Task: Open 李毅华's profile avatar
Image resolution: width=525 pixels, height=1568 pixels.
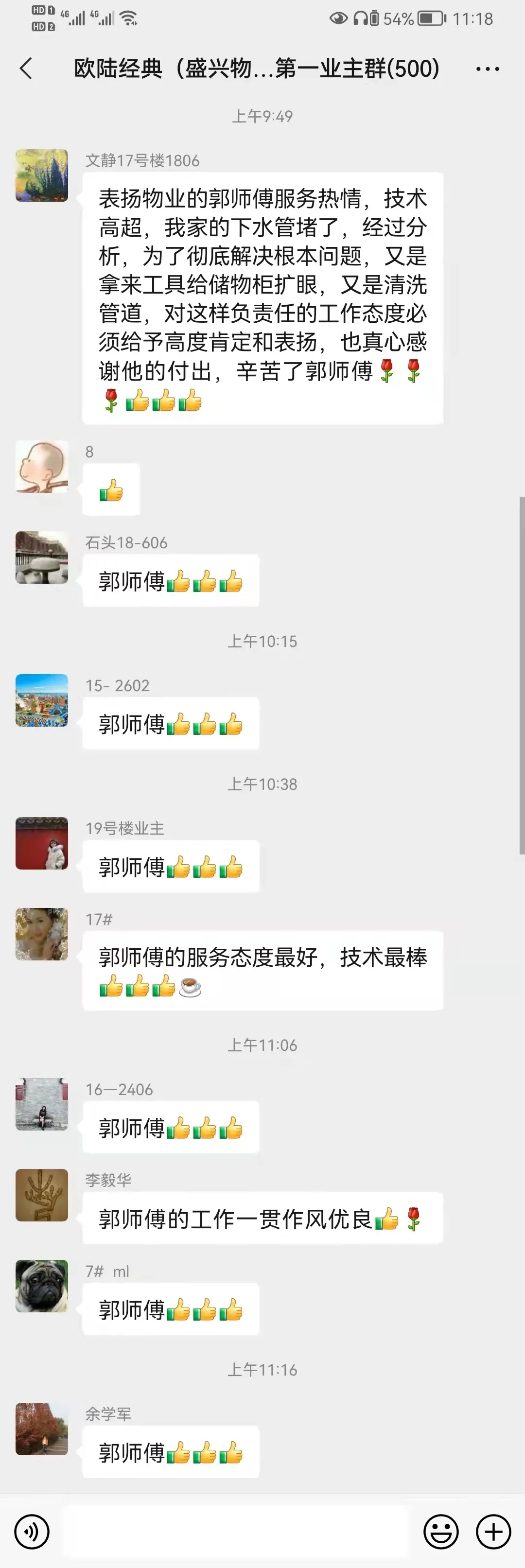Action: click(x=41, y=1195)
